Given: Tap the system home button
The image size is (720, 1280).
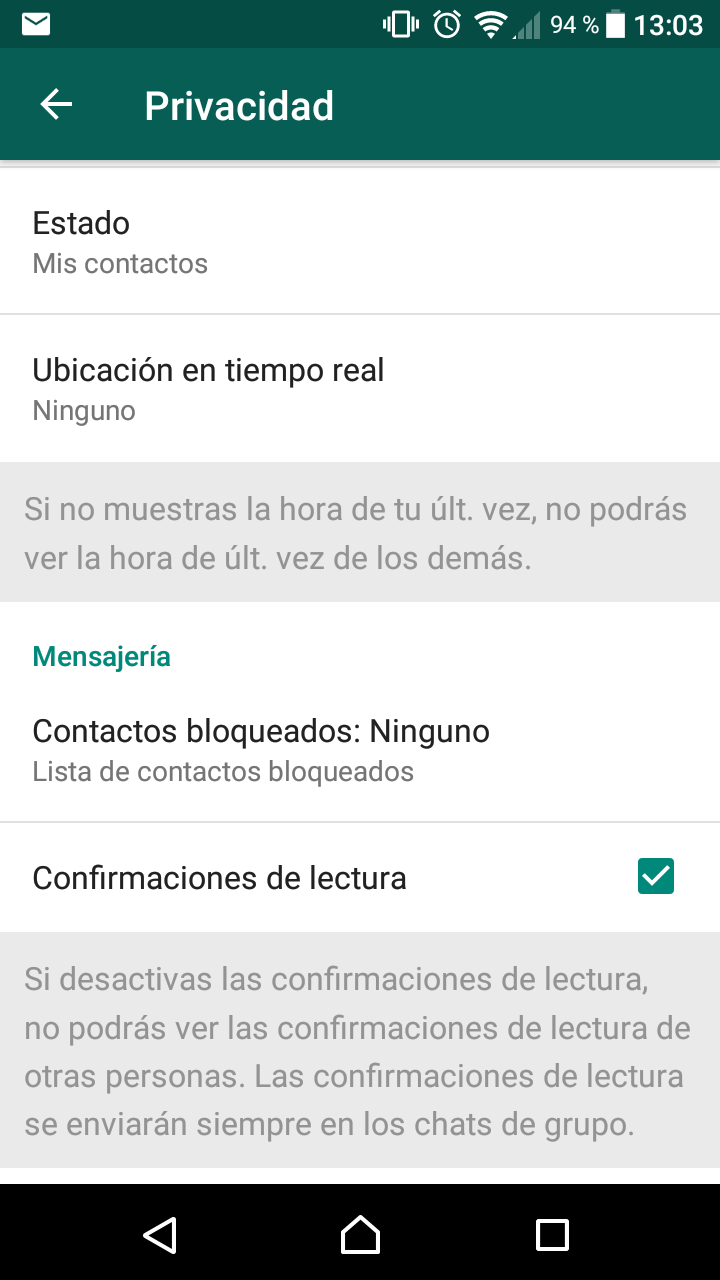Looking at the screenshot, I should (360, 1234).
